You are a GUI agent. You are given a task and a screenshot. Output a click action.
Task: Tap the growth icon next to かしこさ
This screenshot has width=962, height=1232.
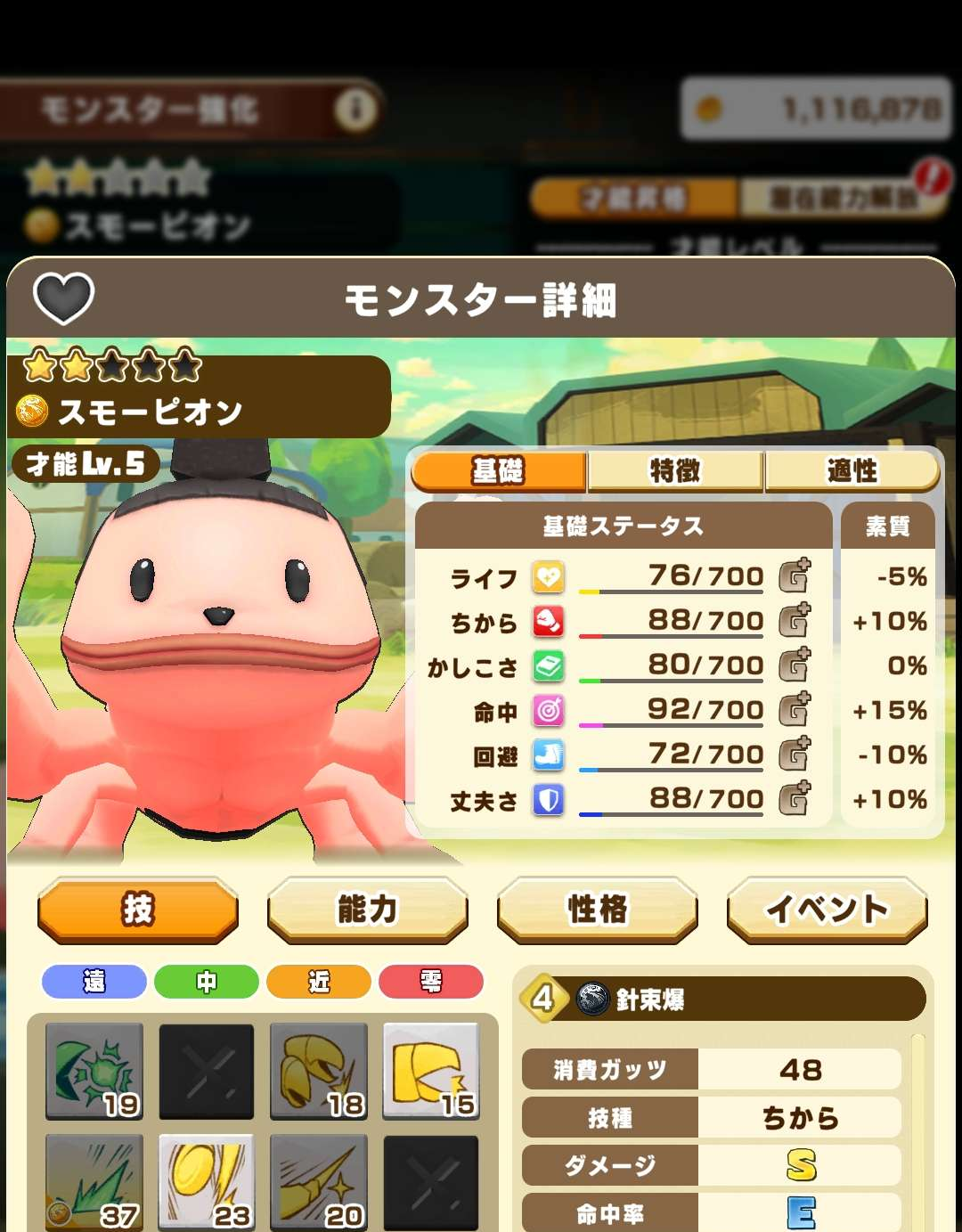pos(795,665)
